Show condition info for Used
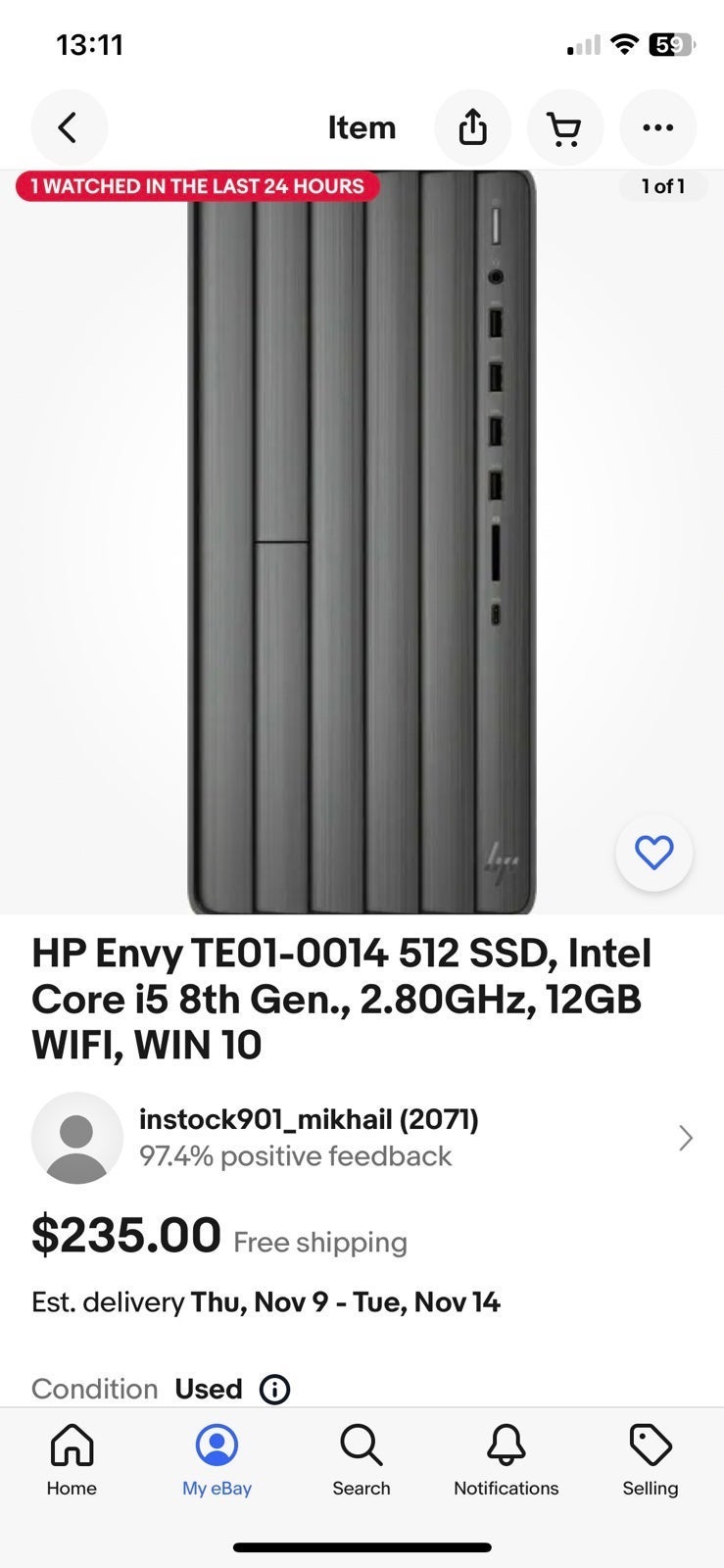The width and height of the screenshot is (724, 1568). coord(274,1389)
